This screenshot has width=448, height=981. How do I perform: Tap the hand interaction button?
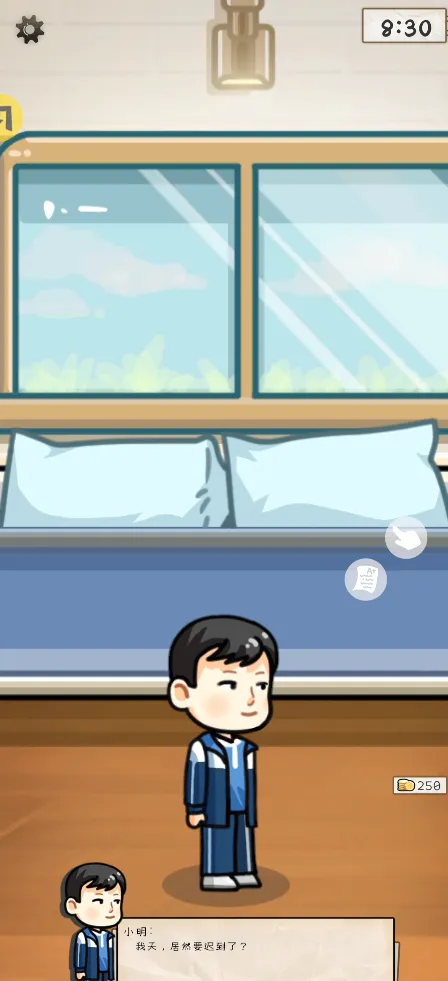(405, 537)
